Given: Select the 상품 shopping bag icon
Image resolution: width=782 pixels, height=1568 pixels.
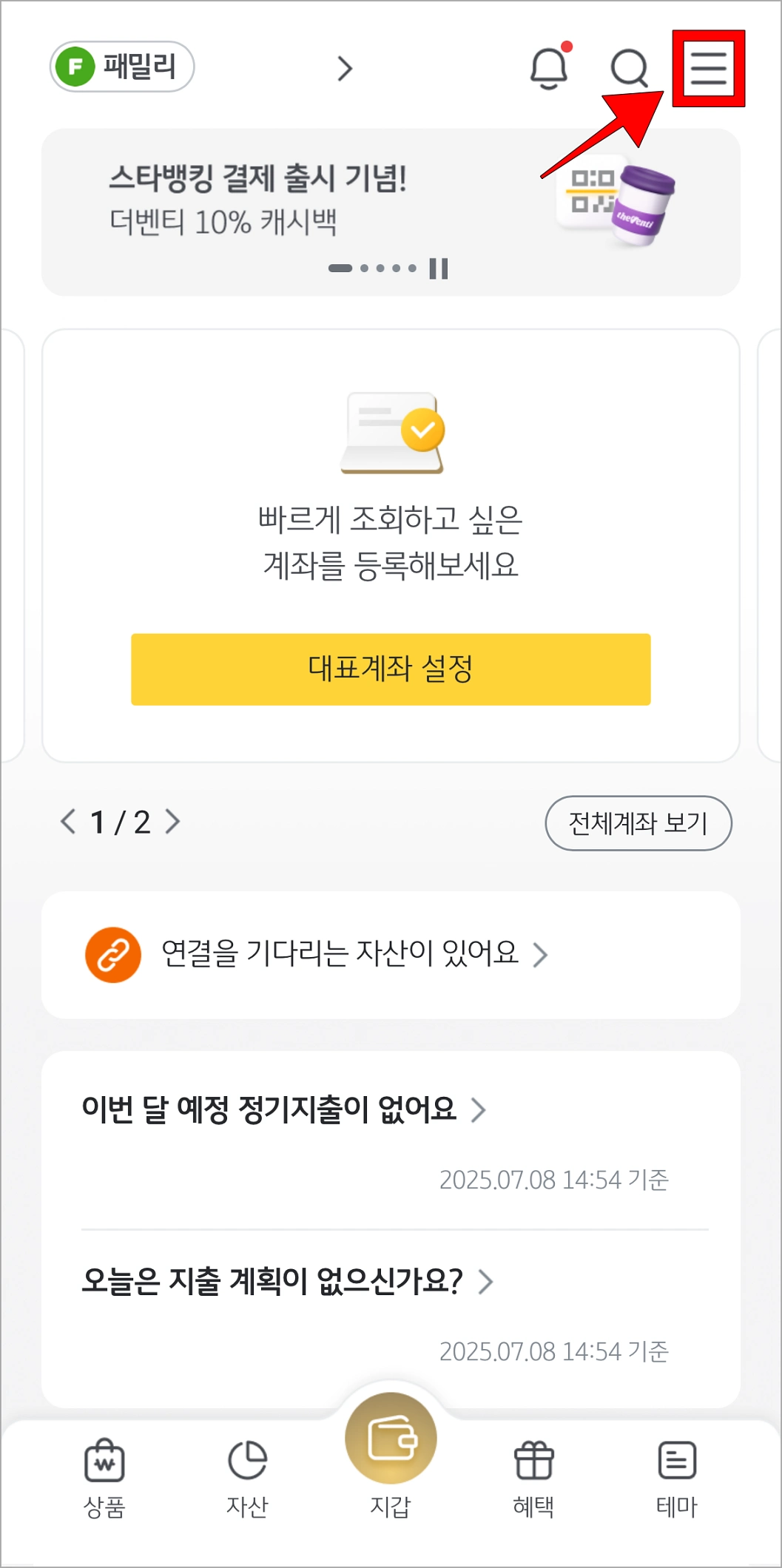Looking at the screenshot, I should point(105,1459).
